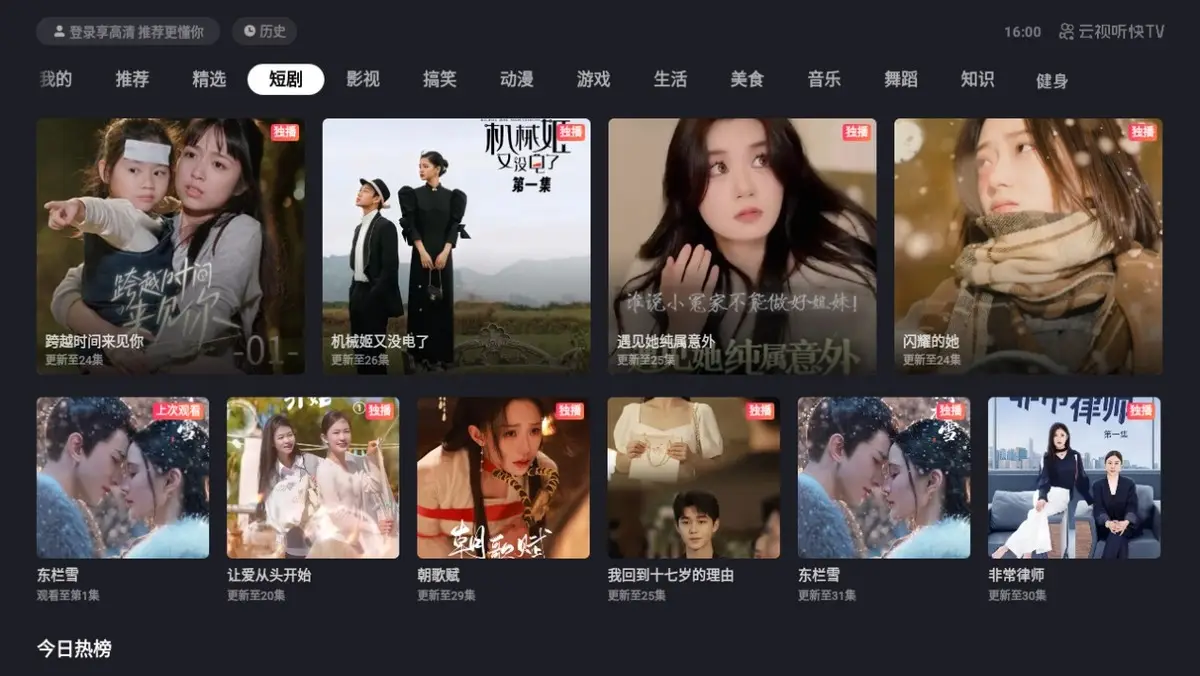1200x676 pixels.
Task: Select the 影视 tab
Action: pyautogui.click(x=363, y=80)
